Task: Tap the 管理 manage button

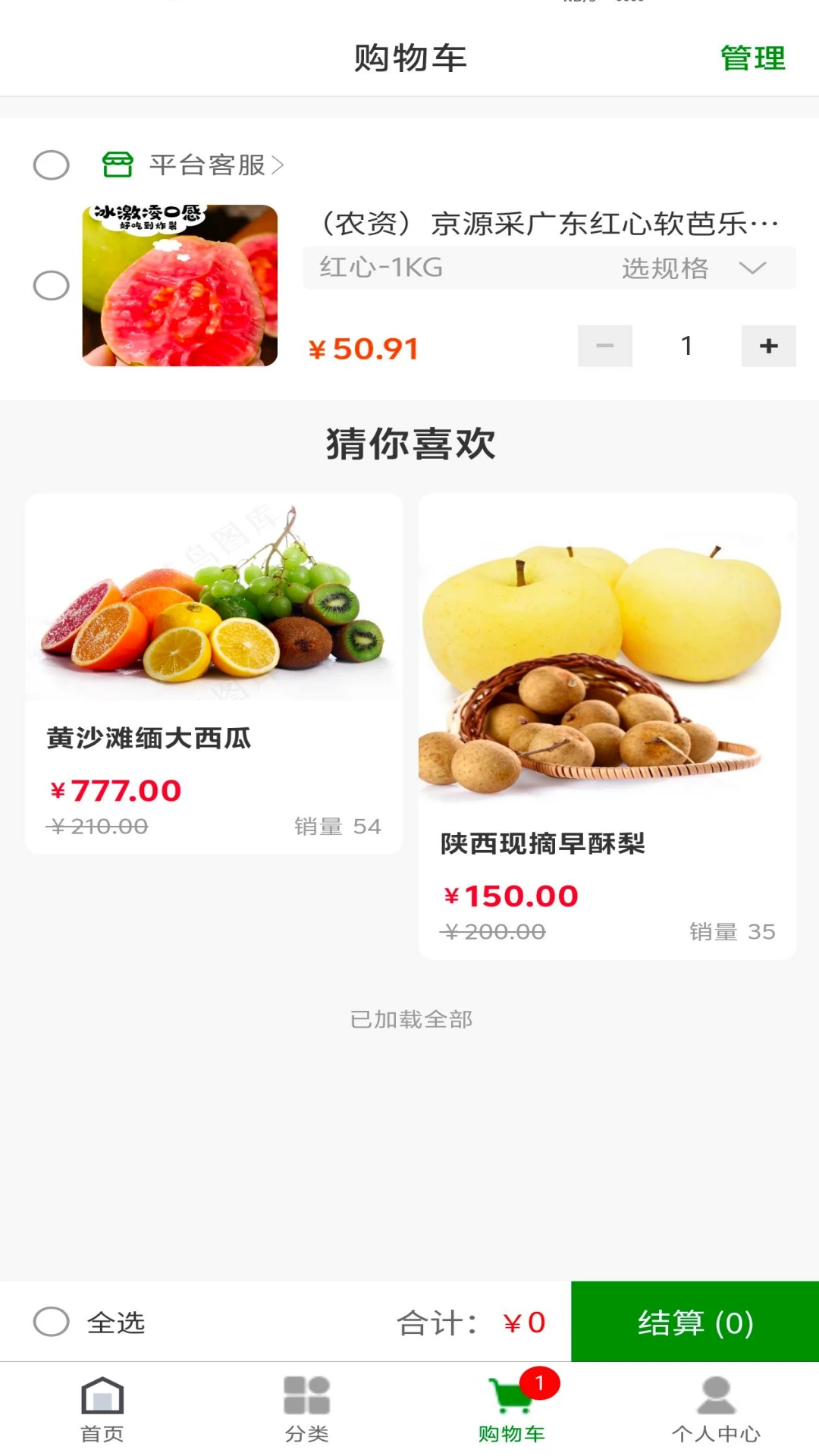Action: [x=753, y=58]
